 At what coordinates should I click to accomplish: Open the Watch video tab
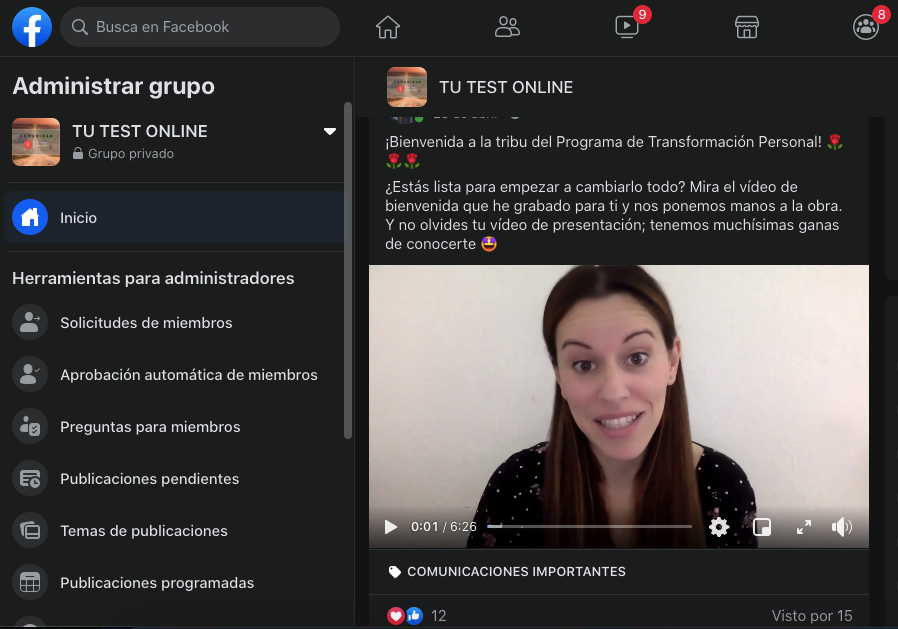pyautogui.click(x=627, y=27)
